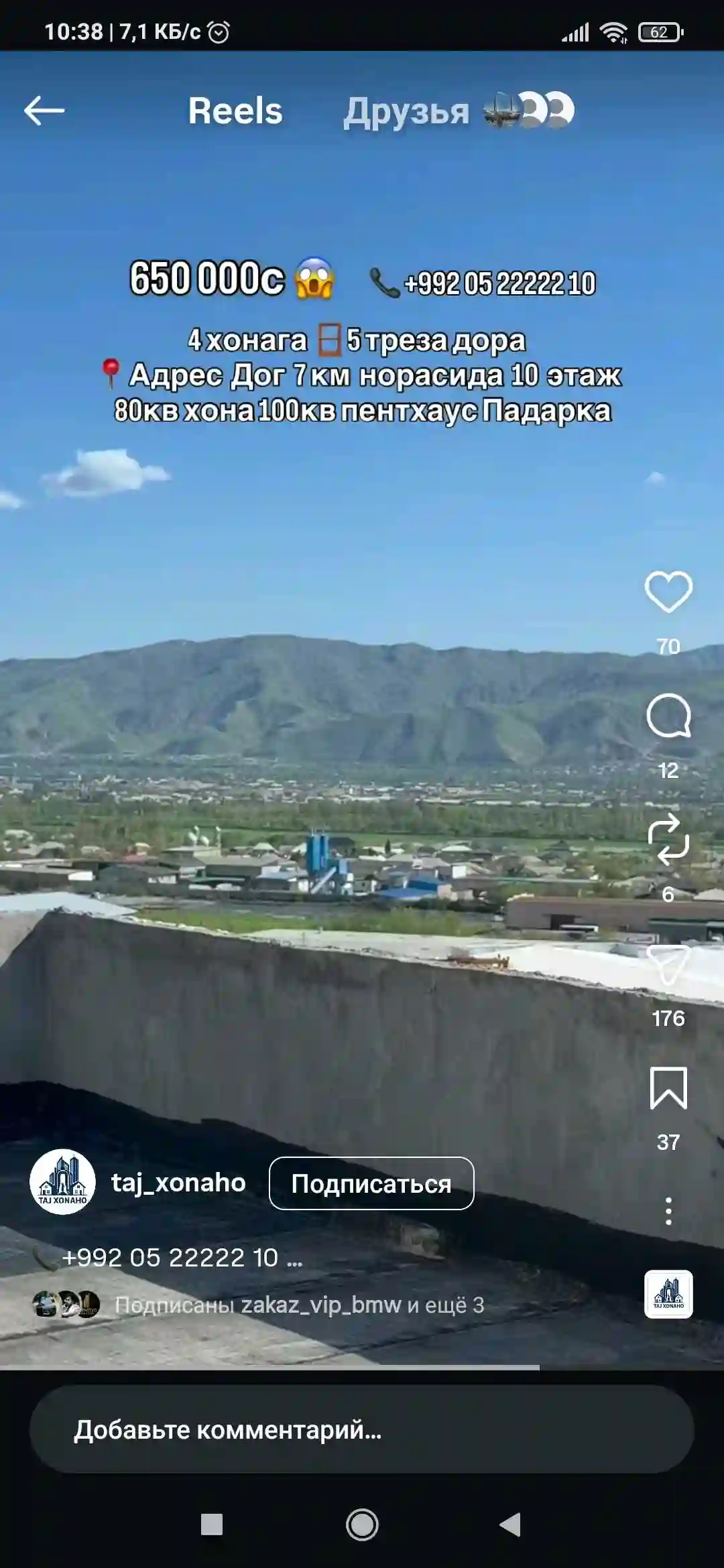Expand the caption with the phone number

pos(181,1258)
